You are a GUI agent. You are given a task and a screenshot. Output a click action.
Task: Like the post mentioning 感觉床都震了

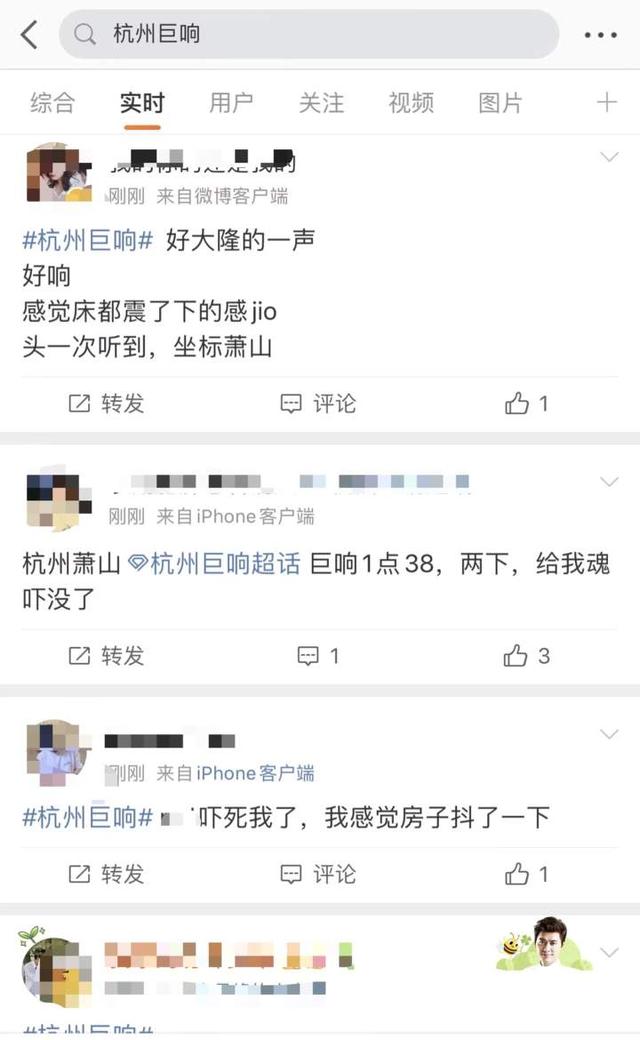pyautogui.click(x=527, y=403)
